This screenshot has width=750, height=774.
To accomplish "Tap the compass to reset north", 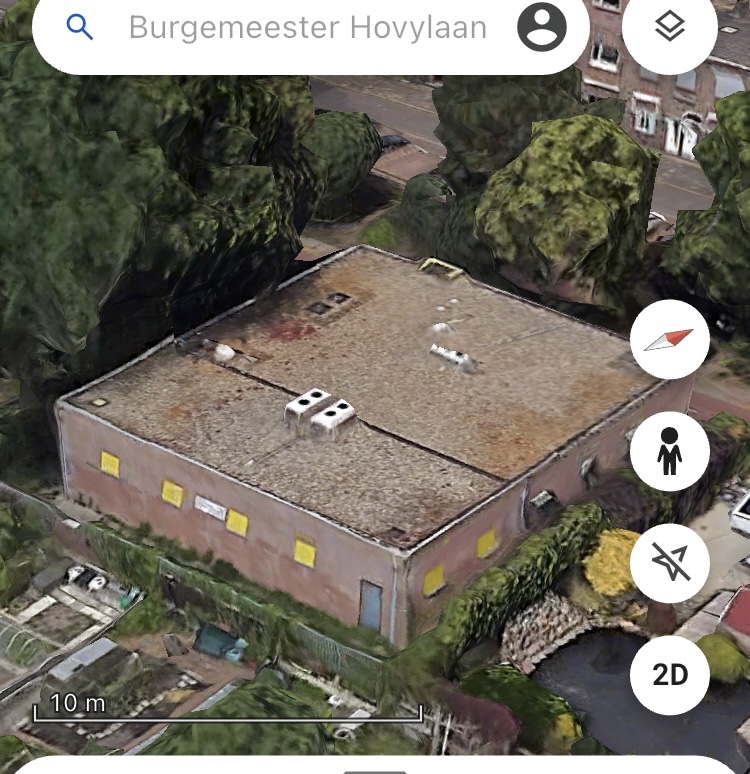I will [670, 340].
